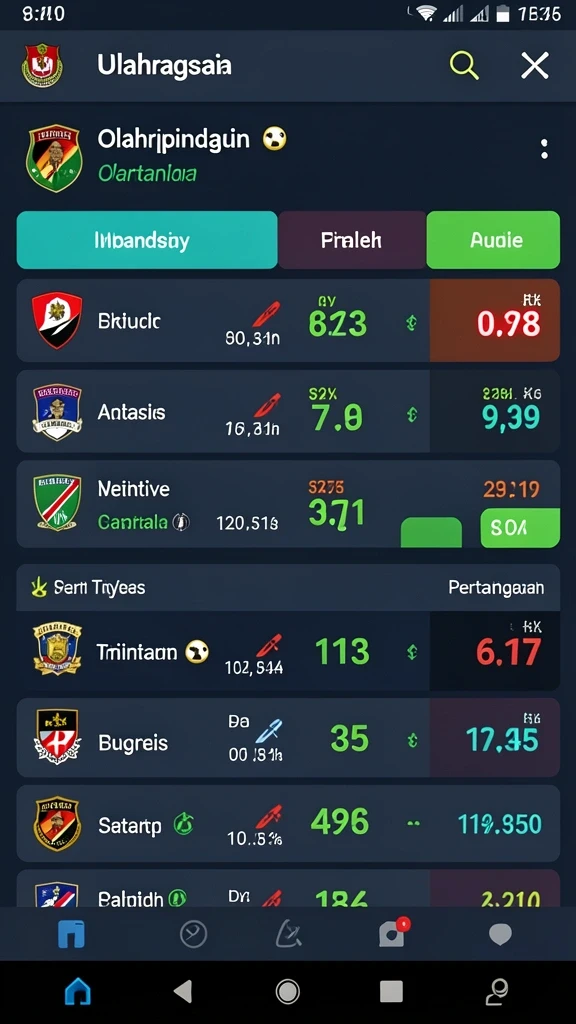The image size is (576, 1024).
Task: Tap the 6.17 odds box
Action: pyautogui.click(x=494, y=651)
